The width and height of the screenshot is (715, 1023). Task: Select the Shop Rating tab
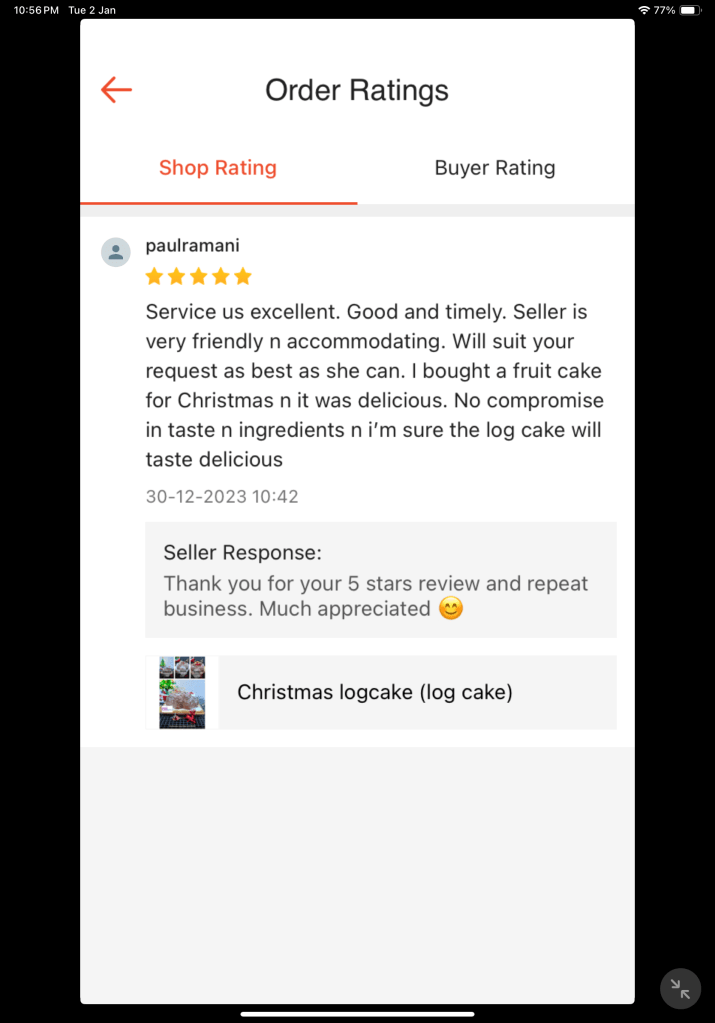218,168
